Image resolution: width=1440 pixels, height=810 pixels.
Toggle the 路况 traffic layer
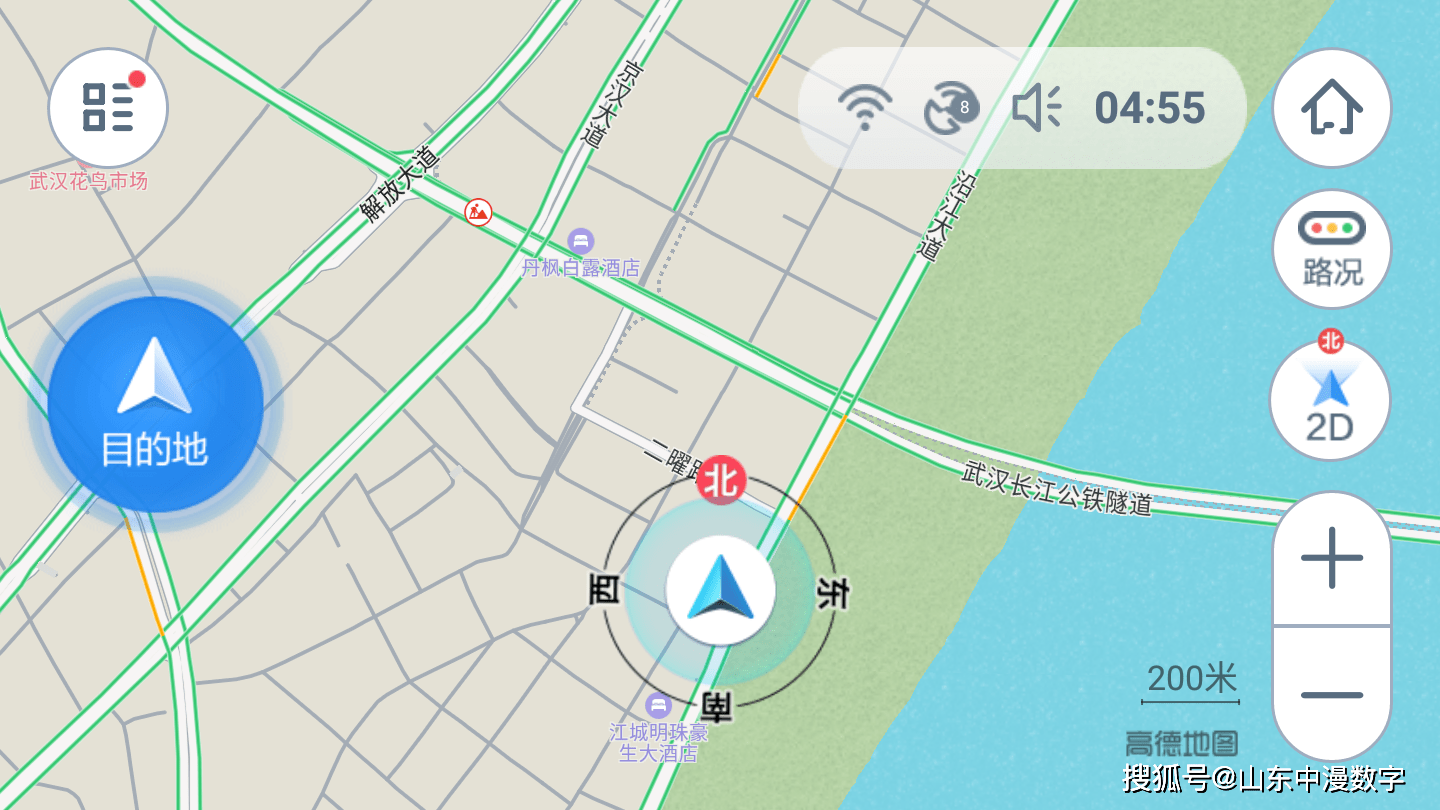1331,249
